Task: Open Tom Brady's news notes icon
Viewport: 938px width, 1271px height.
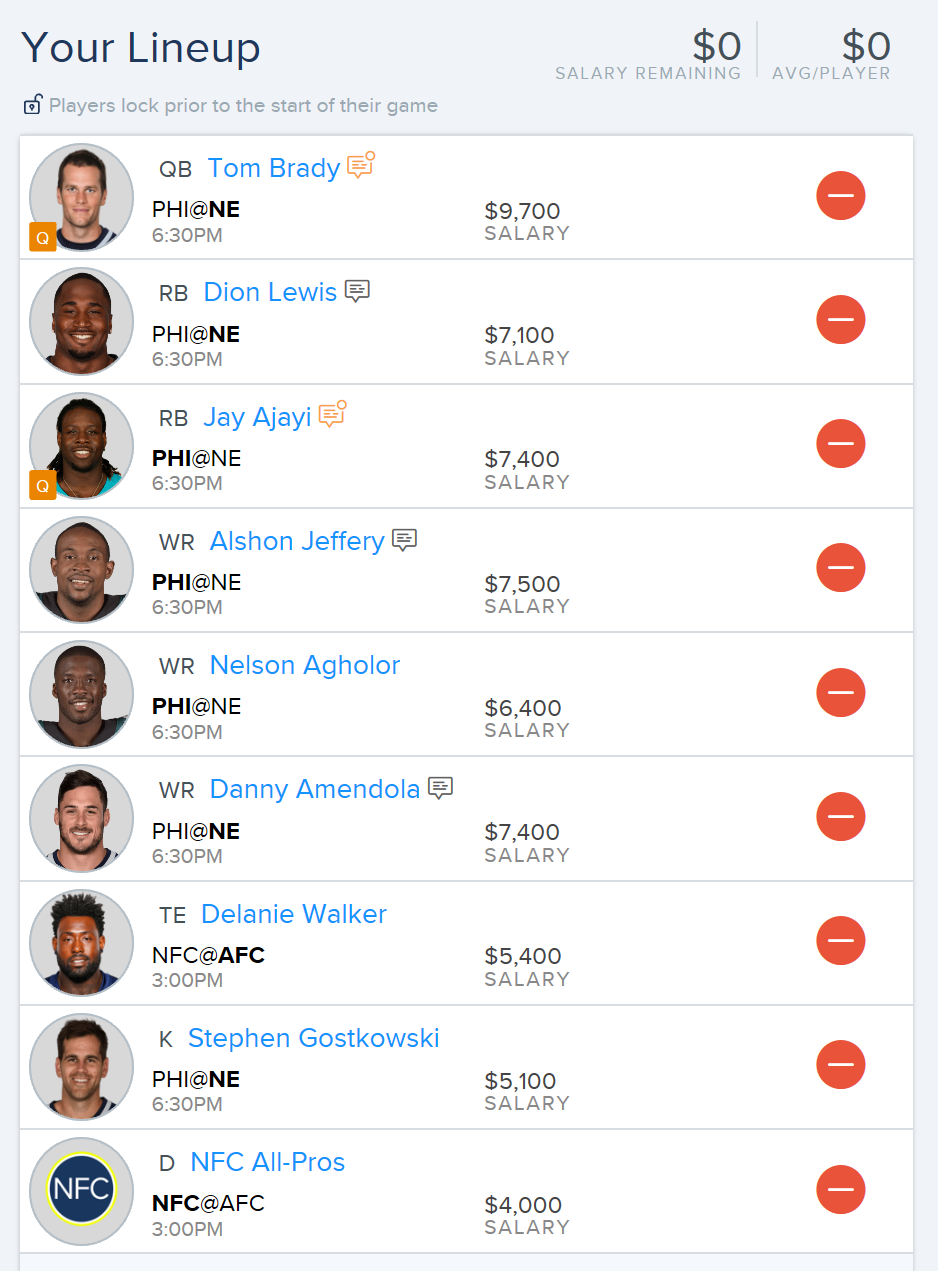Action: tap(361, 165)
